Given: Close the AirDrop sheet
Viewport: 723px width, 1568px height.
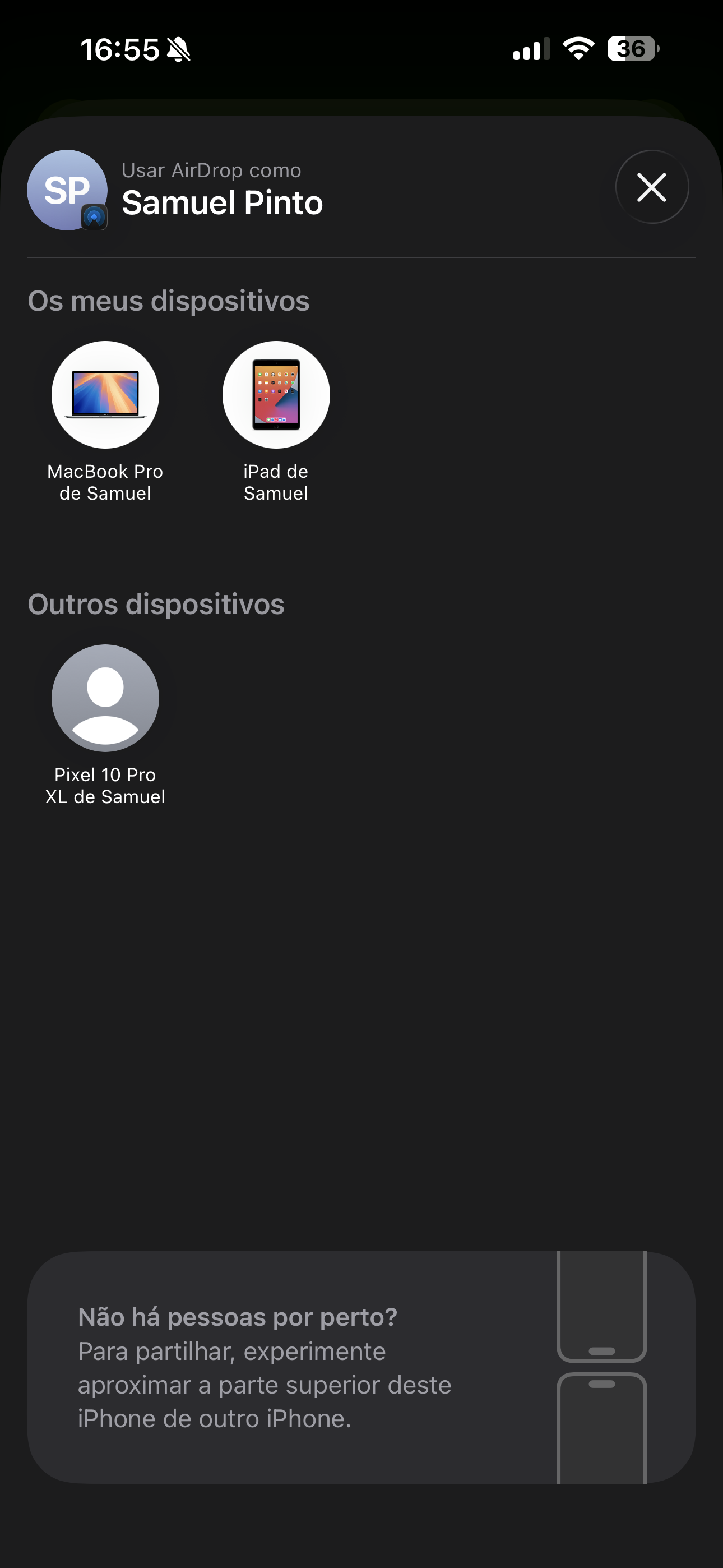Looking at the screenshot, I should pos(652,187).
